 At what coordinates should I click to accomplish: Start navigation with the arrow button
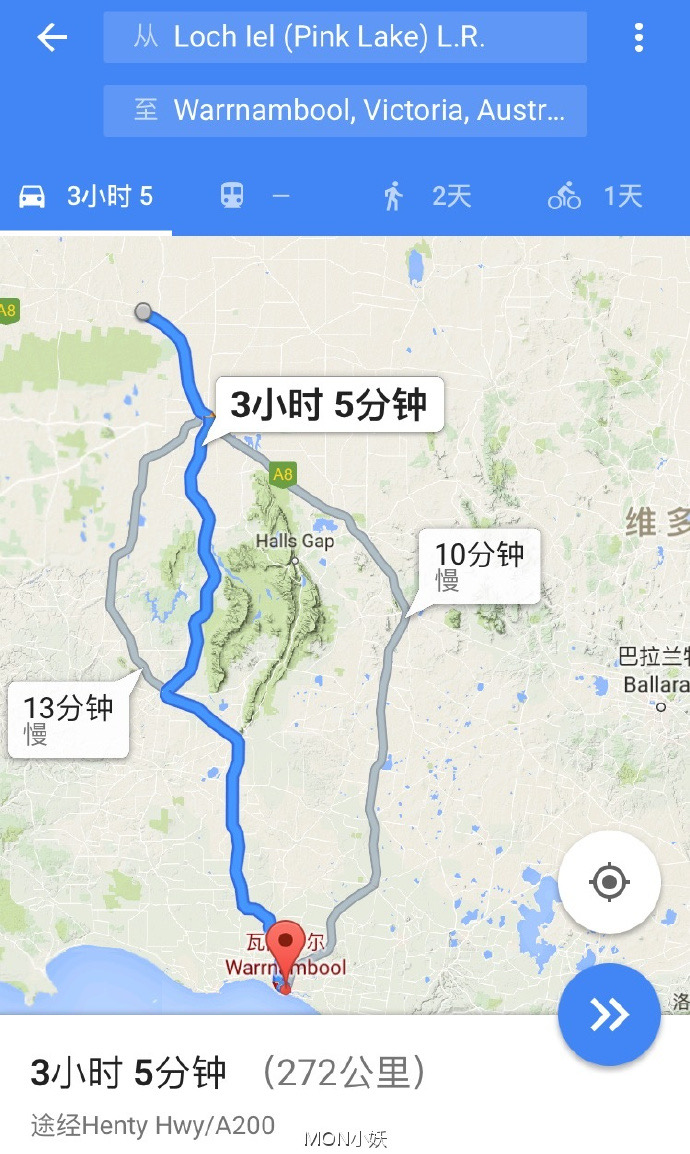(609, 1015)
